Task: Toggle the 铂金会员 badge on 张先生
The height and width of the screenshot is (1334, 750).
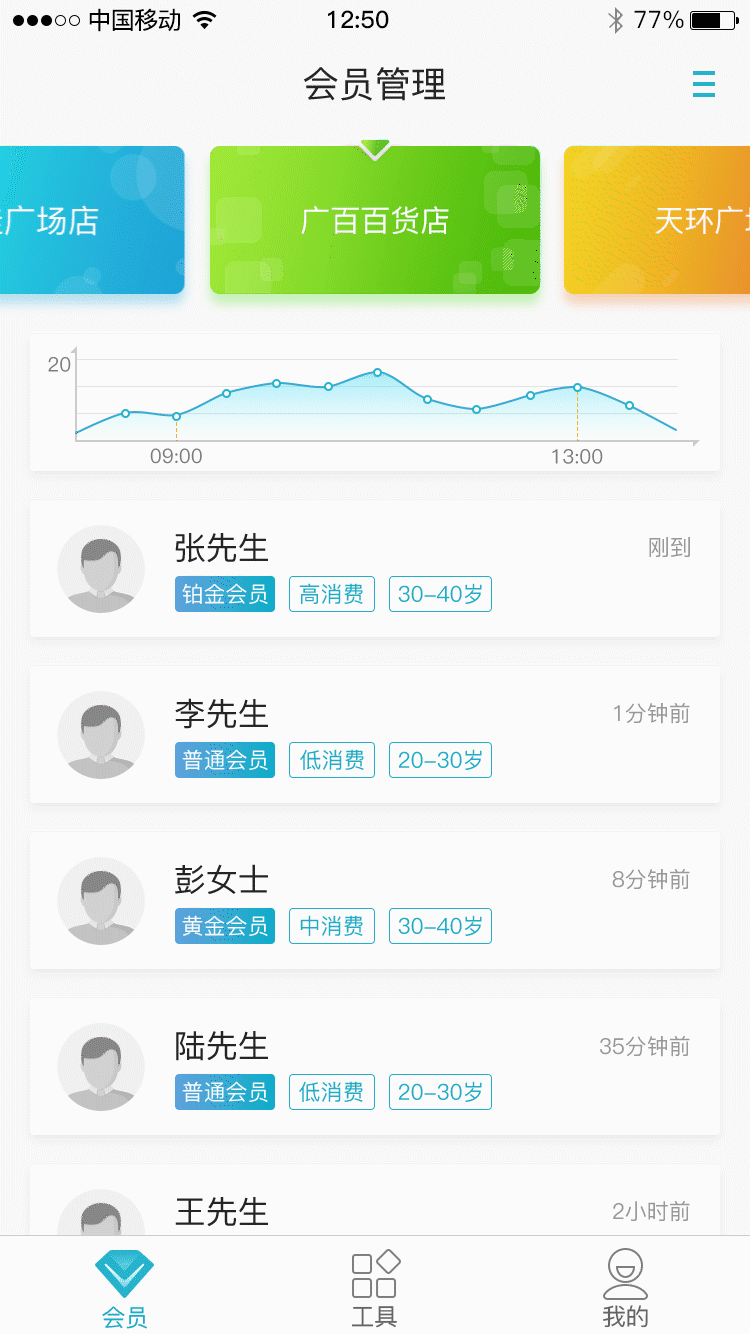Action: point(224,593)
